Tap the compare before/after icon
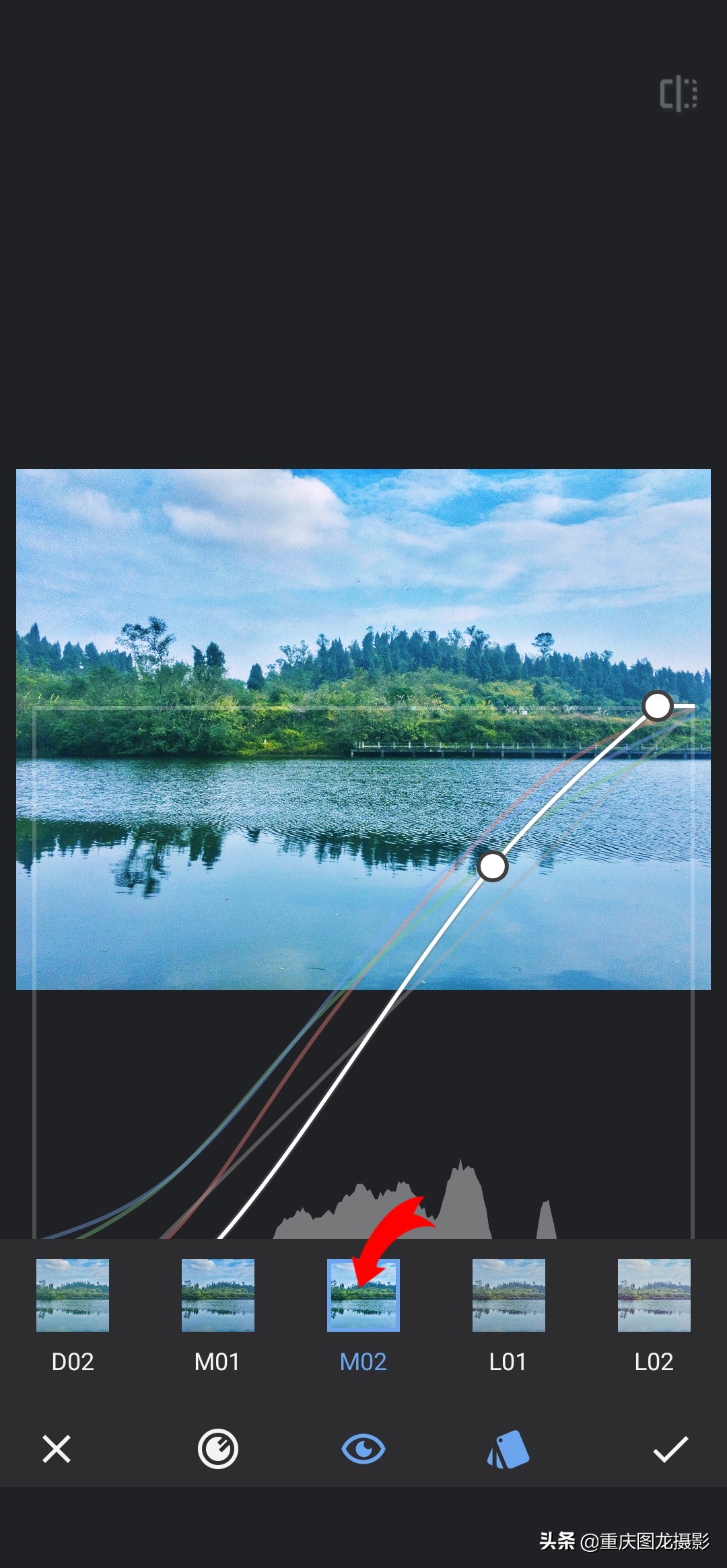 678,94
